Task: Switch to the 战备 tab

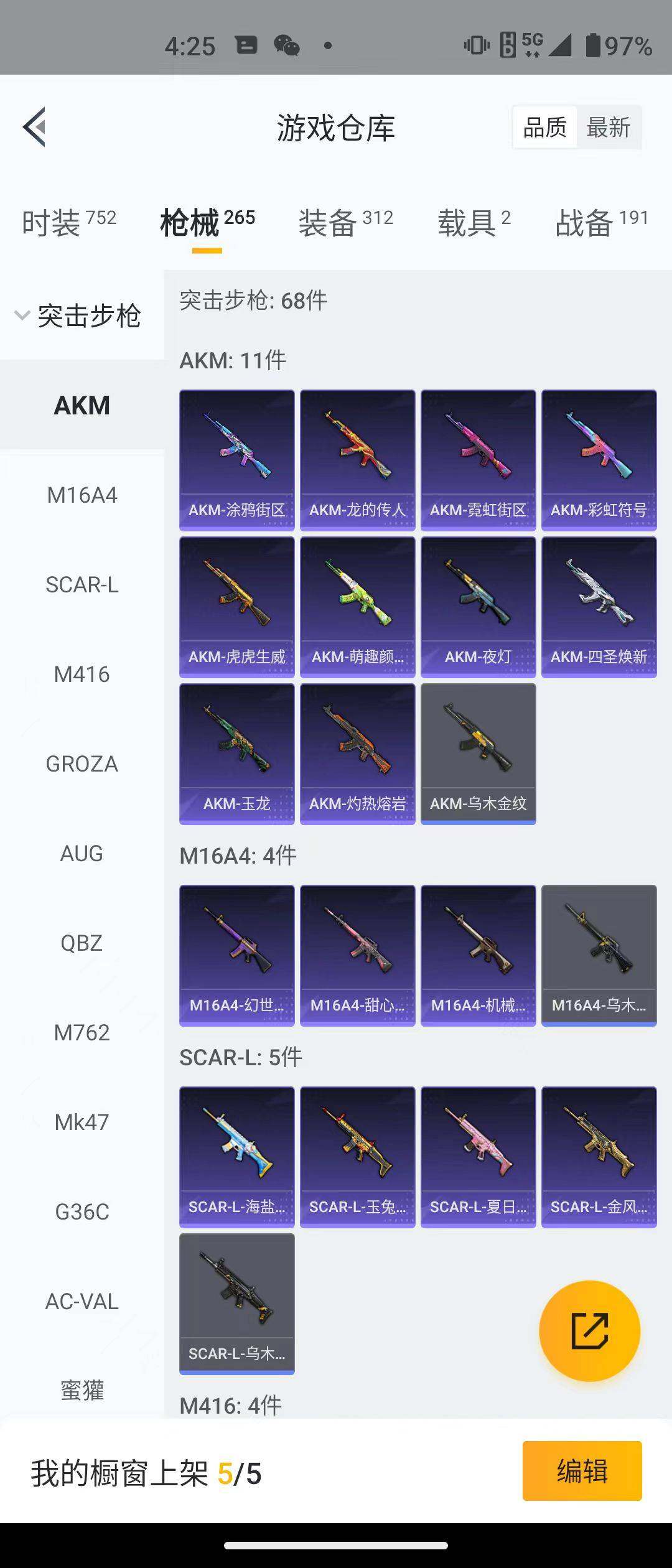Action: (x=601, y=223)
